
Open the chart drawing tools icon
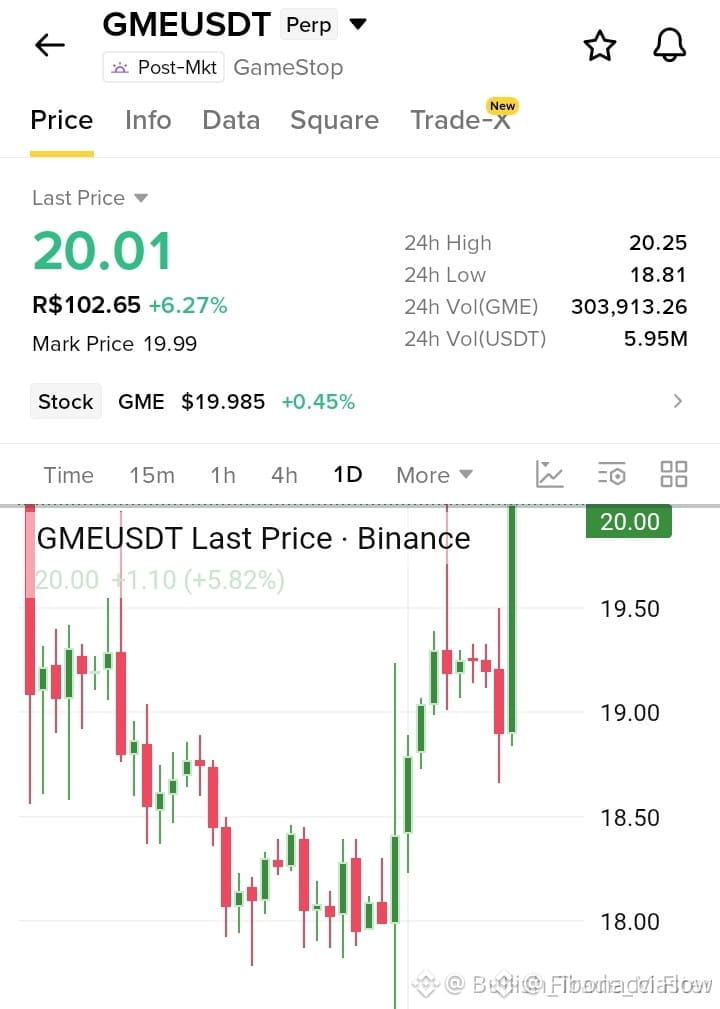click(549, 474)
